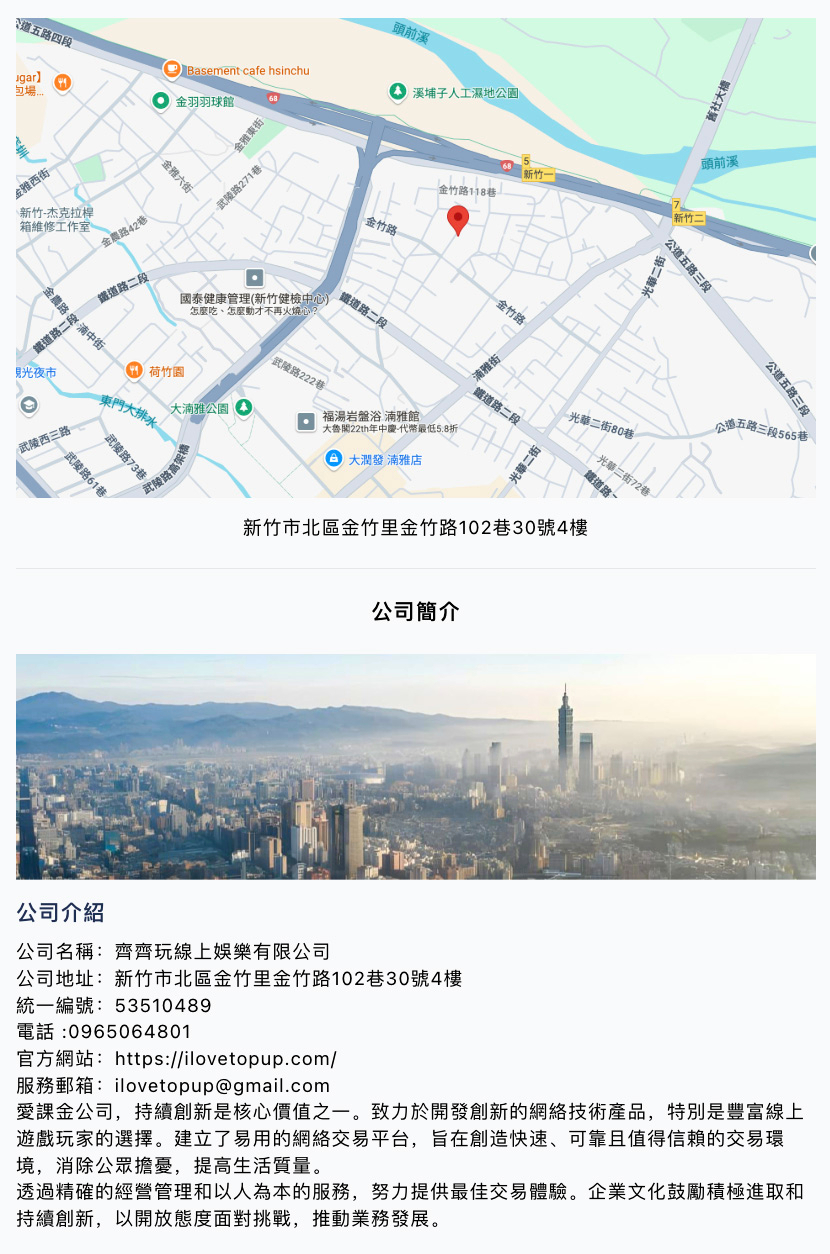
Task: Select the 大潤發 湳雅店 marker on the map
Action: (334, 459)
